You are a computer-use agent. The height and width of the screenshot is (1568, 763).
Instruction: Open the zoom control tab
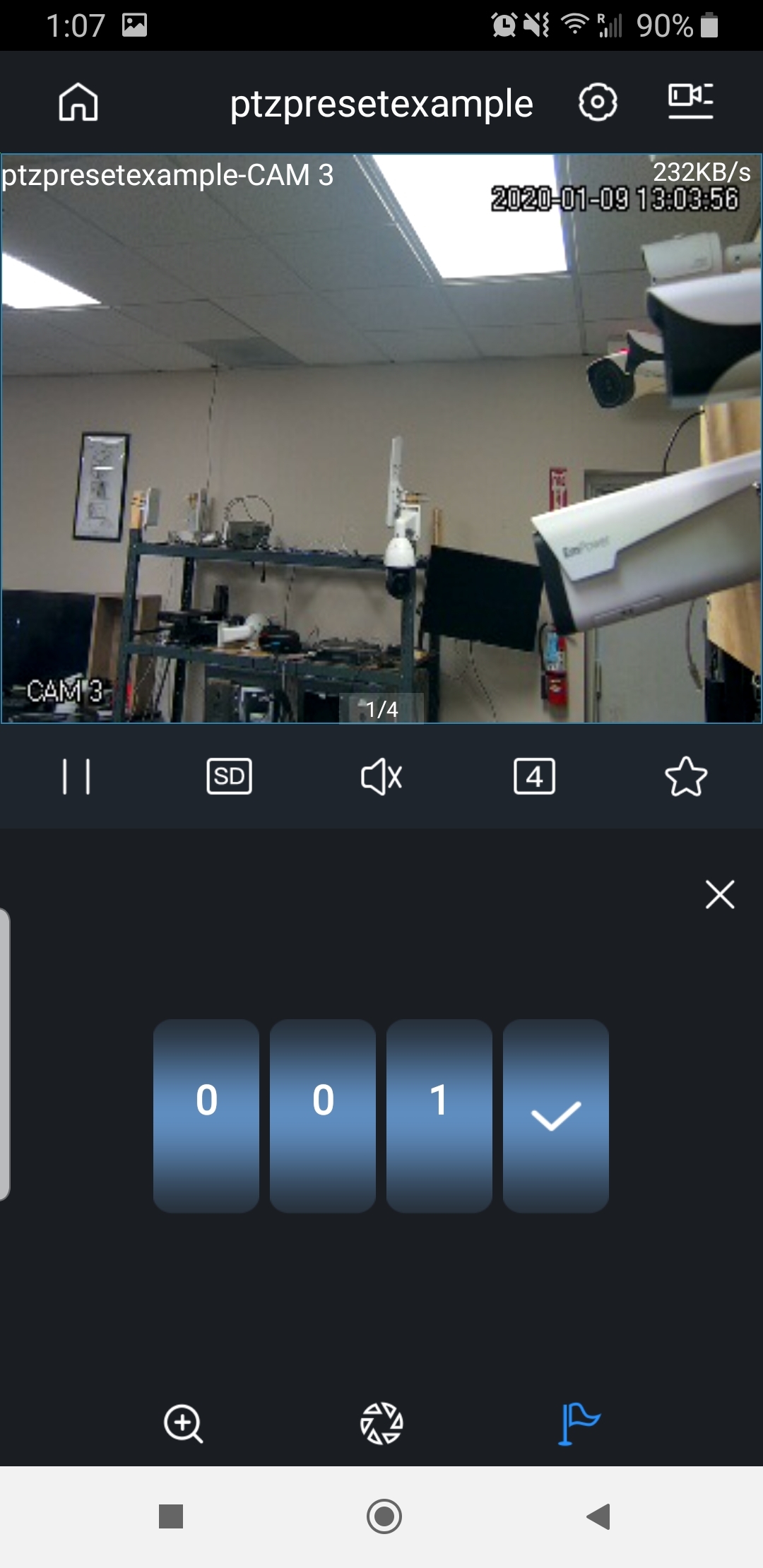[184, 1423]
